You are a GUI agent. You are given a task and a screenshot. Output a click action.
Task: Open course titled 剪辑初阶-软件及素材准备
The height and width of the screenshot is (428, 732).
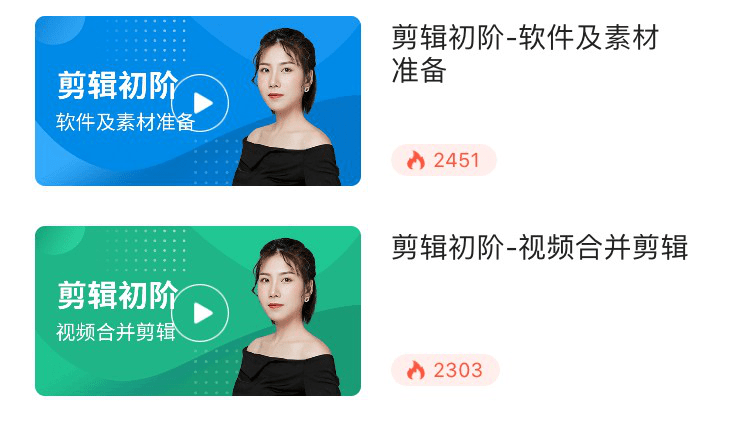524,55
